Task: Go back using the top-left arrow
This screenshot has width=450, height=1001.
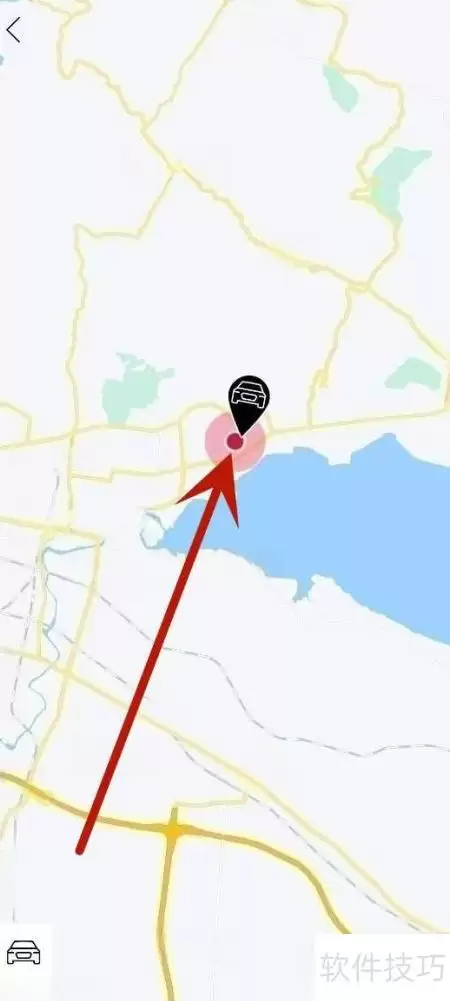Action: tap(13, 29)
